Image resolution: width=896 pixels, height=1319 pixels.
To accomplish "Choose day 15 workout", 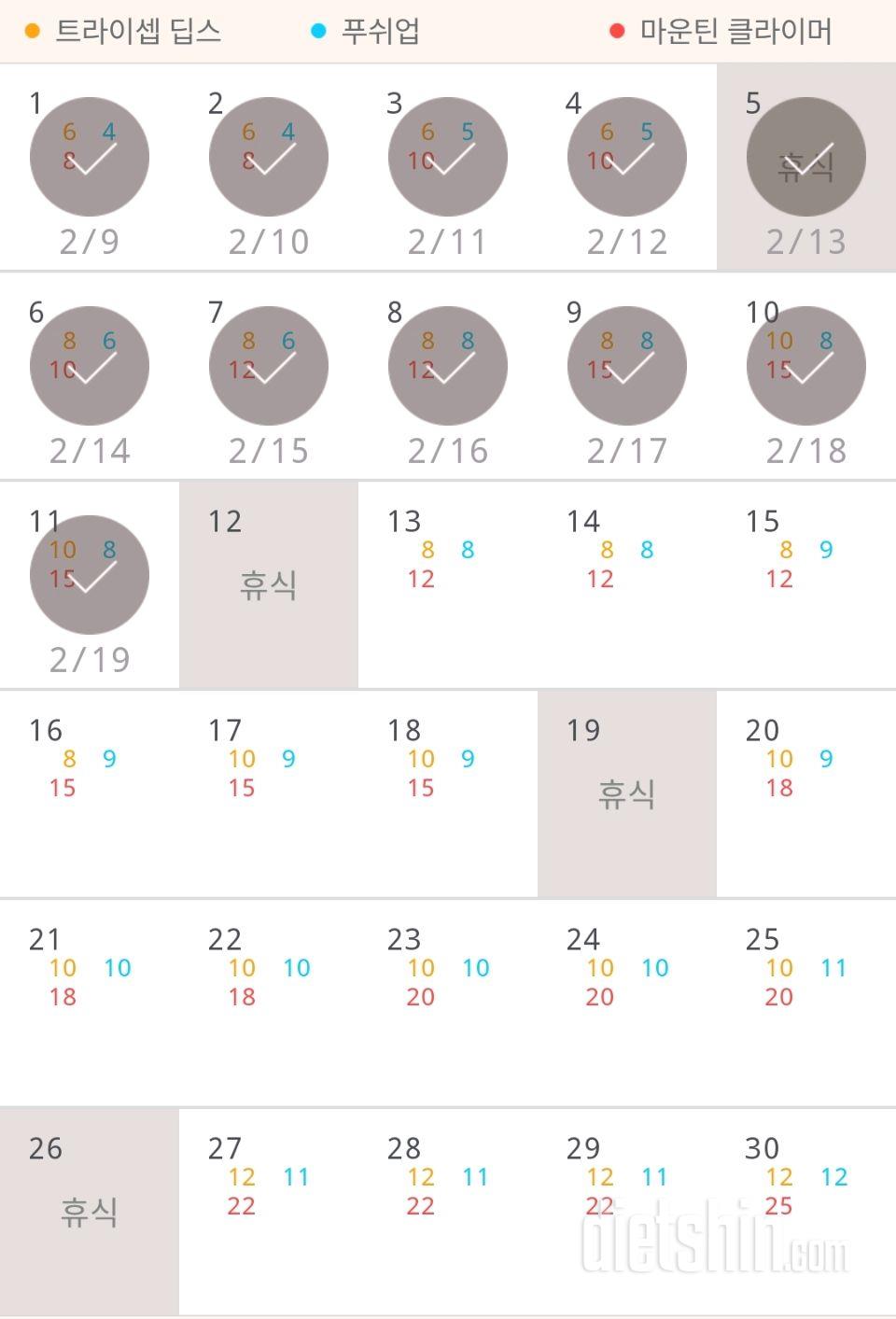I will tap(805, 584).
